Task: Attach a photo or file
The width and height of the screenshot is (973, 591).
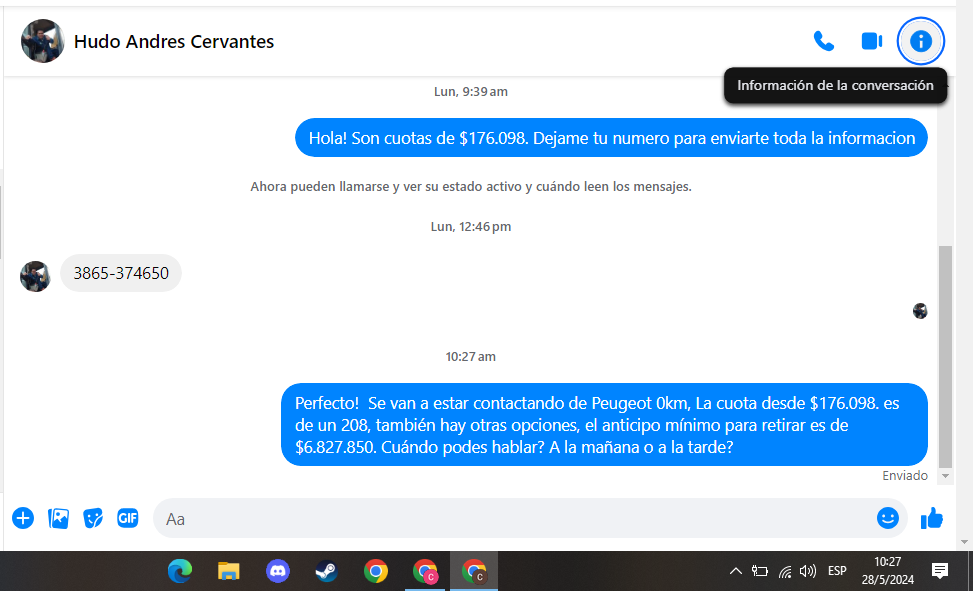Action: [59, 518]
